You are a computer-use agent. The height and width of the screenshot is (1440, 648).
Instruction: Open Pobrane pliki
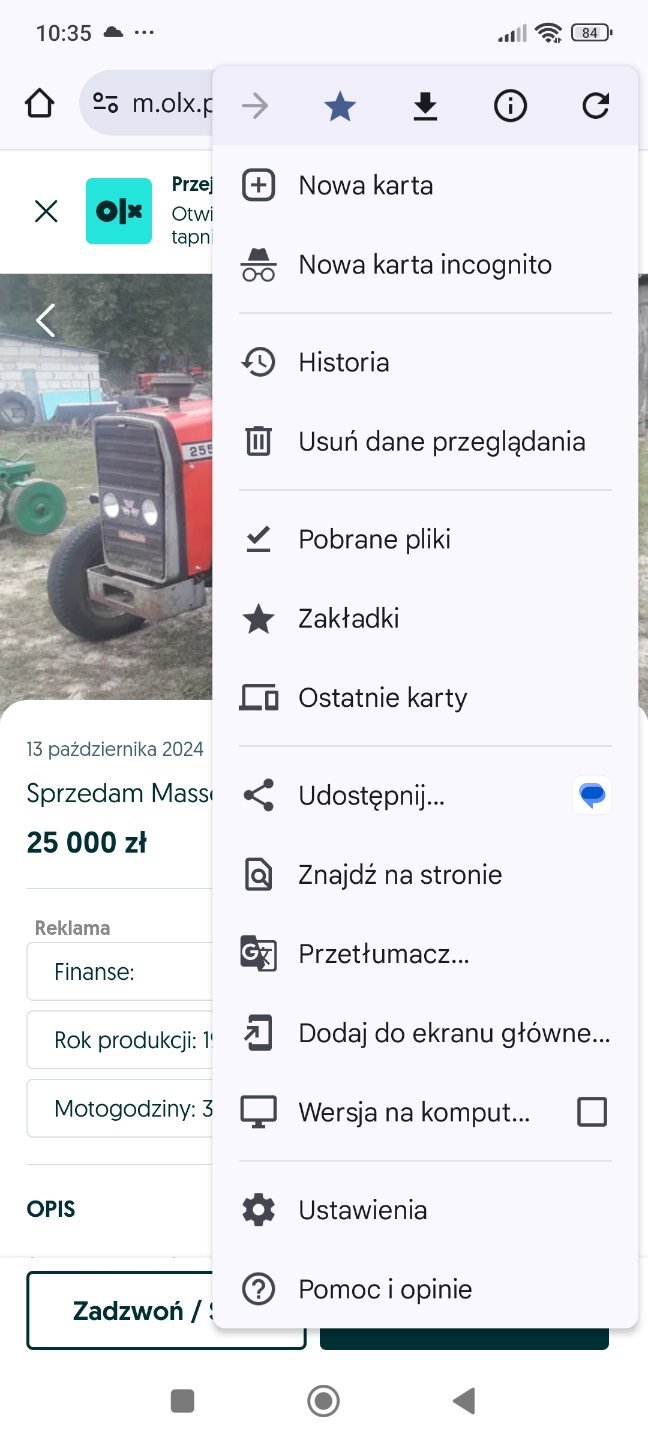tap(374, 540)
